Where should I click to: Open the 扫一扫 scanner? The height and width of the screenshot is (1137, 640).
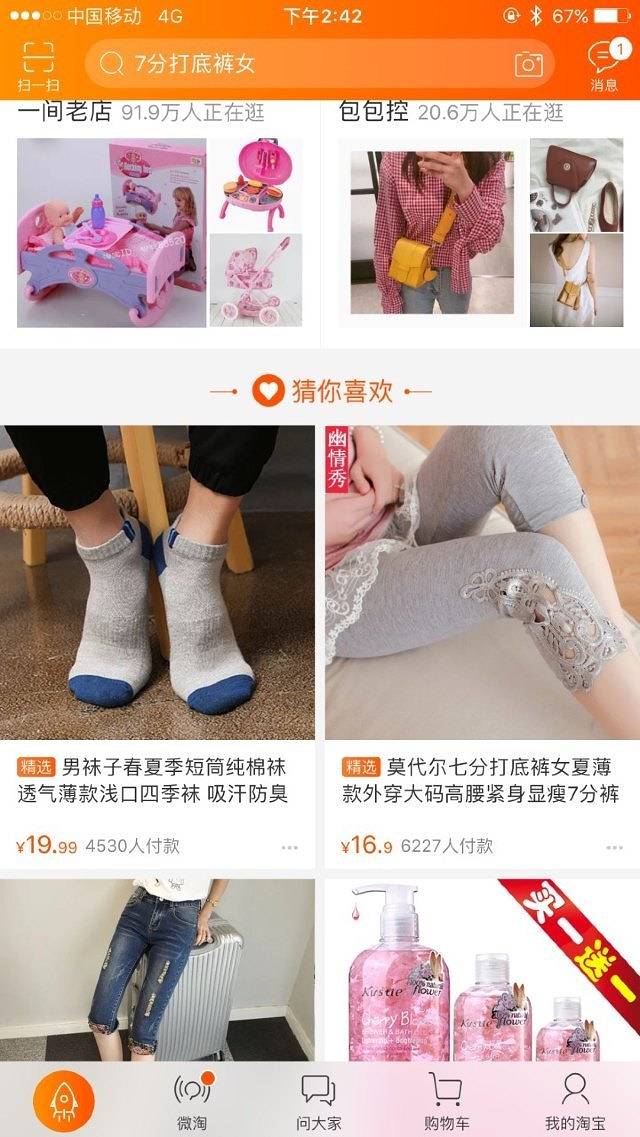coord(38,65)
